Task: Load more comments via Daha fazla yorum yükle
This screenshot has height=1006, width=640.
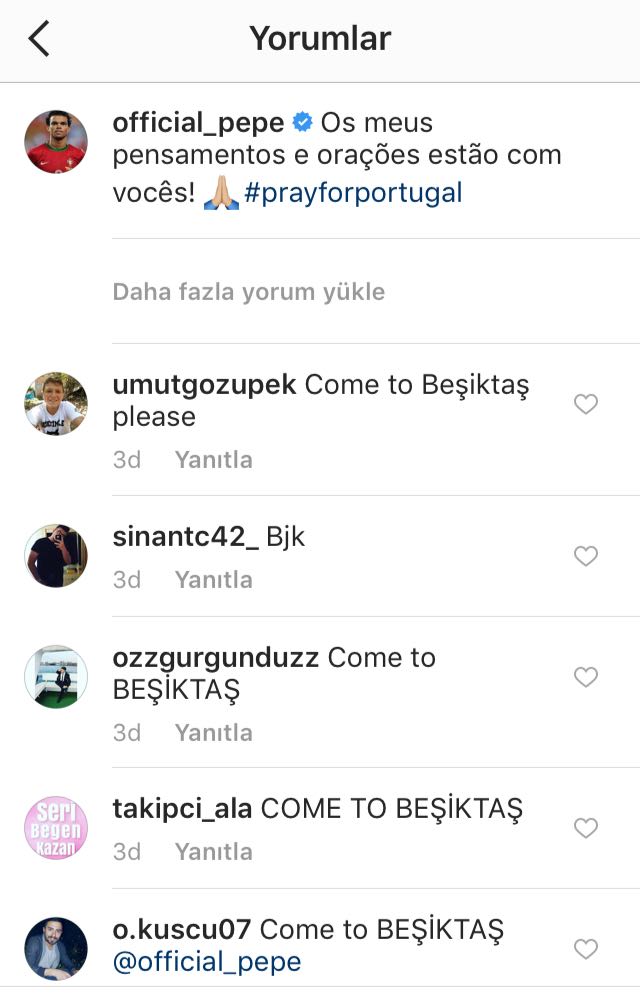Action: [x=249, y=292]
